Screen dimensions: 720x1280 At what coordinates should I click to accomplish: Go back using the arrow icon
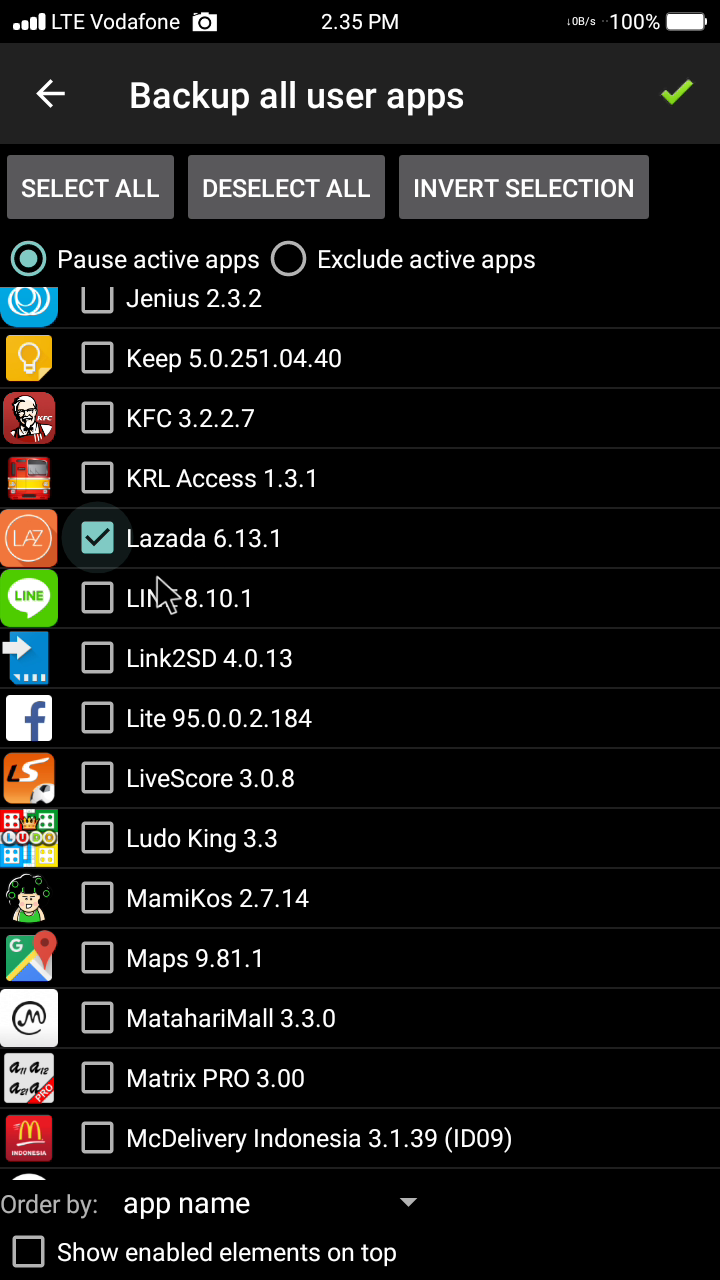50,95
